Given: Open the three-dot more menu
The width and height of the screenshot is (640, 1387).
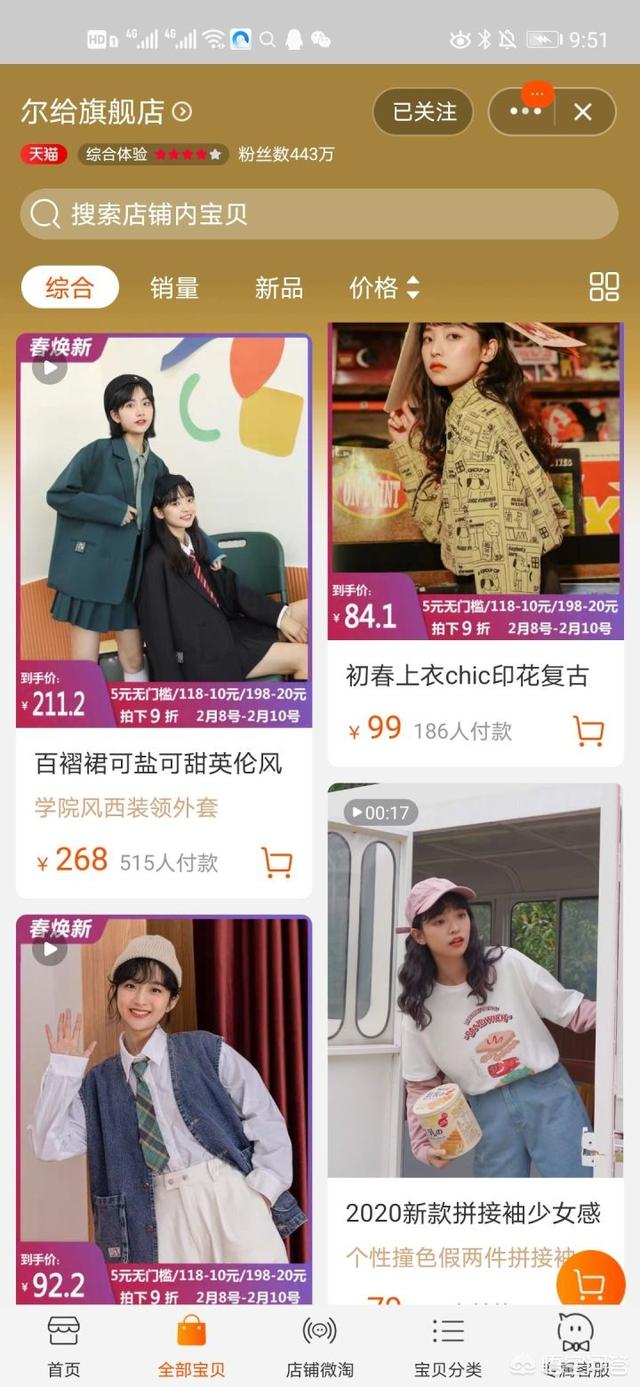Looking at the screenshot, I should point(525,112).
